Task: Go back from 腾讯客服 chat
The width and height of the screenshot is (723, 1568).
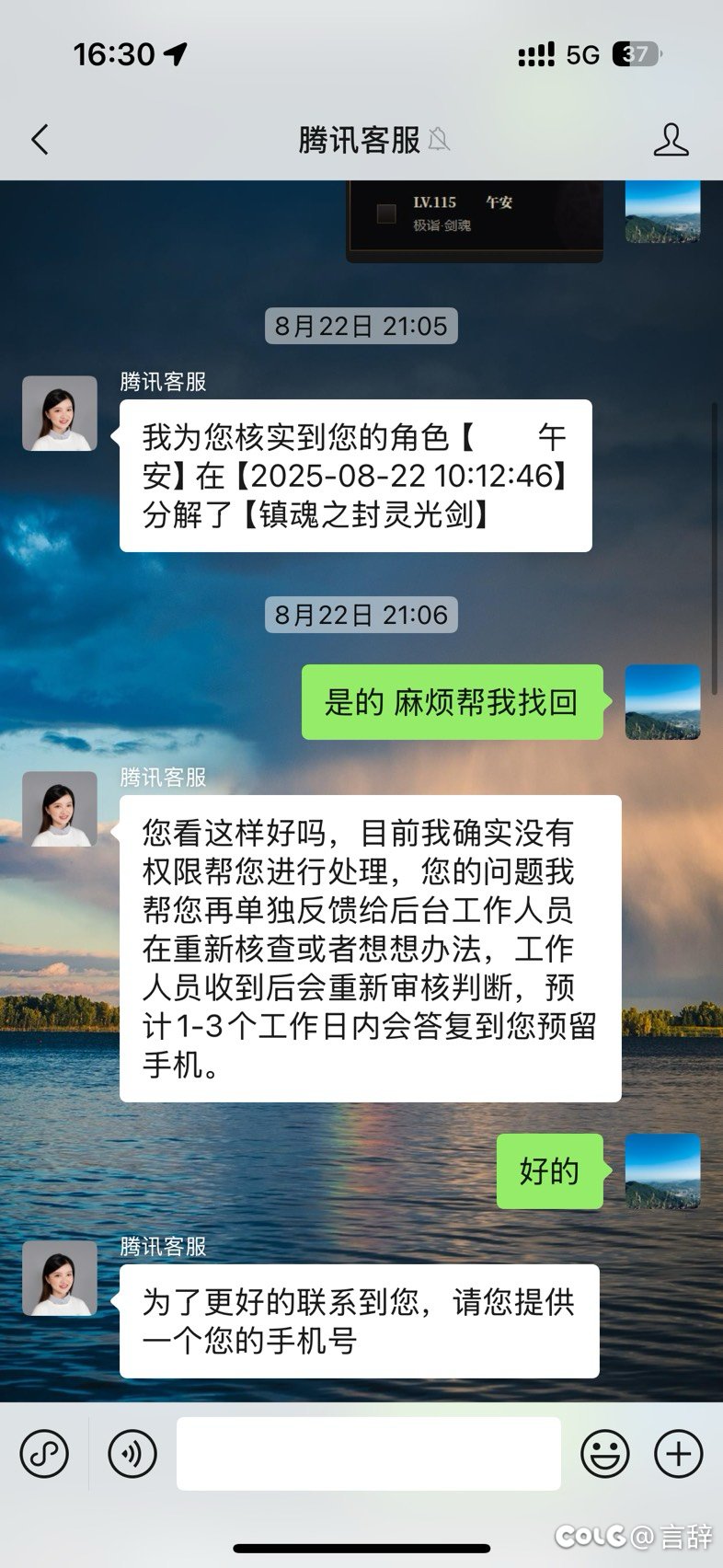Action: click(40, 140)
